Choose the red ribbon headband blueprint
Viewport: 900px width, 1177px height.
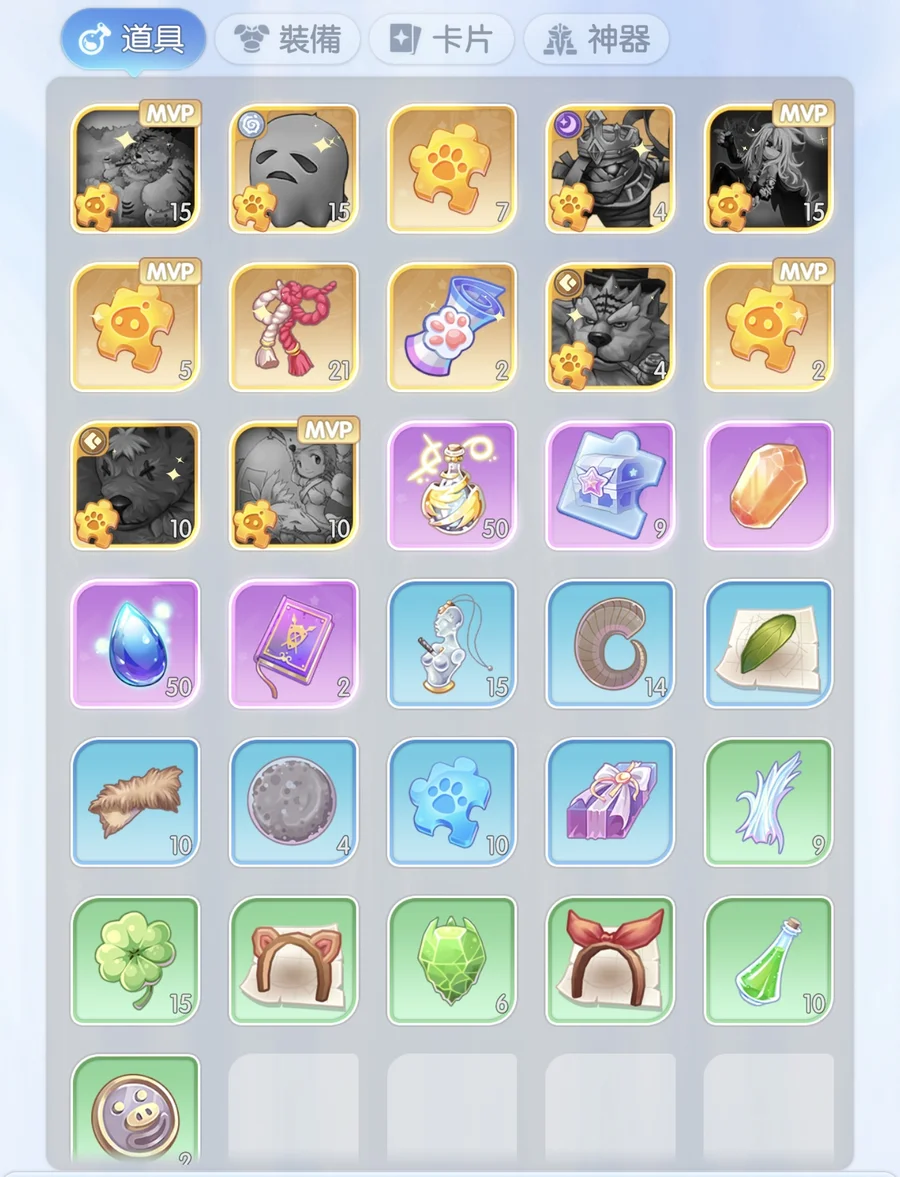610,960
